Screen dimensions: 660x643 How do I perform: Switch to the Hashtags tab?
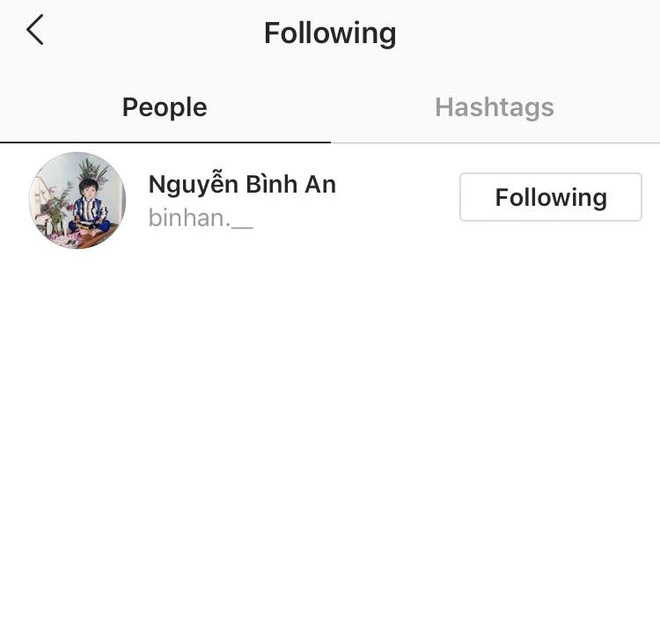(494, 108)
